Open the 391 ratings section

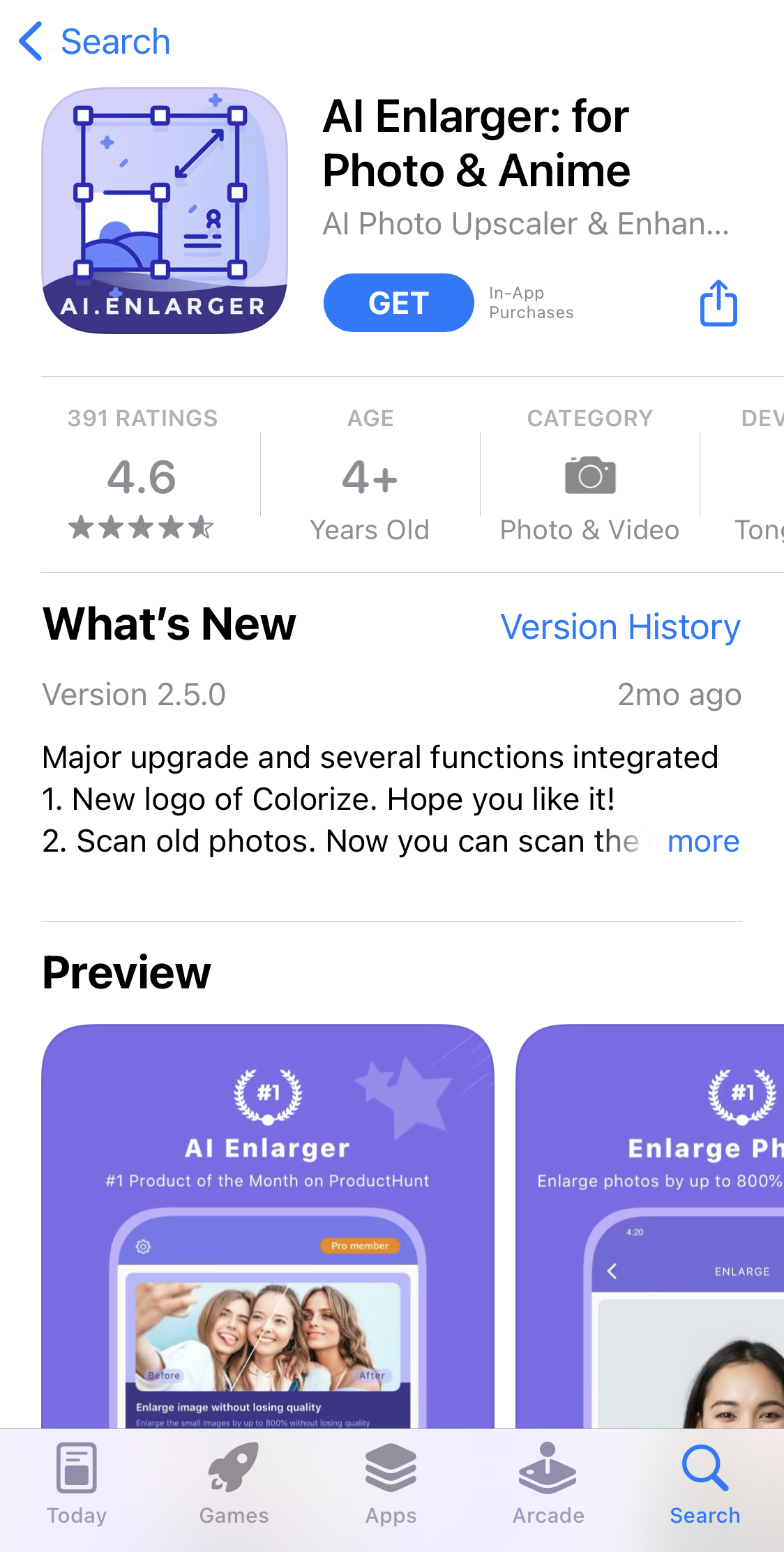pyautogui.click(x=142, y=474)
